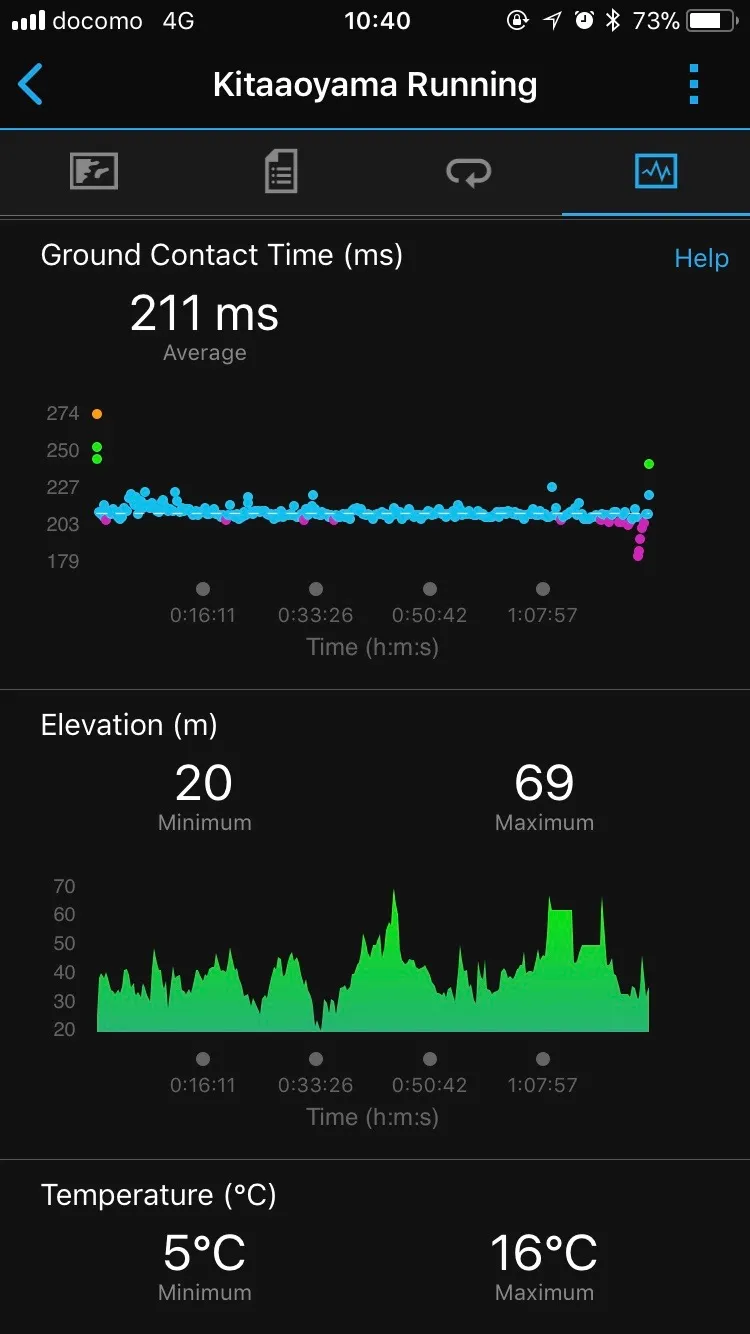
Task: Switch to the laps tab
Action: point(468,172)
